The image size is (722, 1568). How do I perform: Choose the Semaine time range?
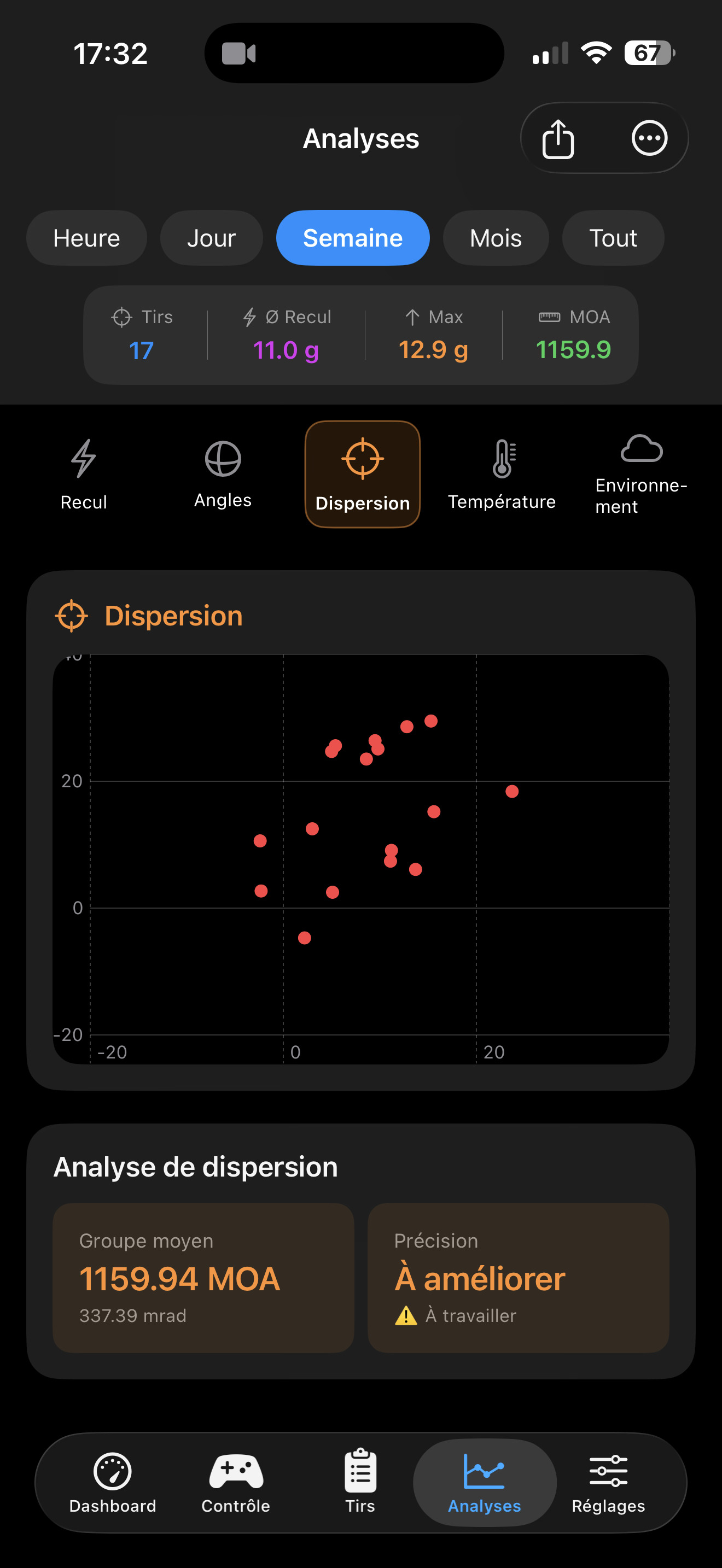click(x=352, y=238)
